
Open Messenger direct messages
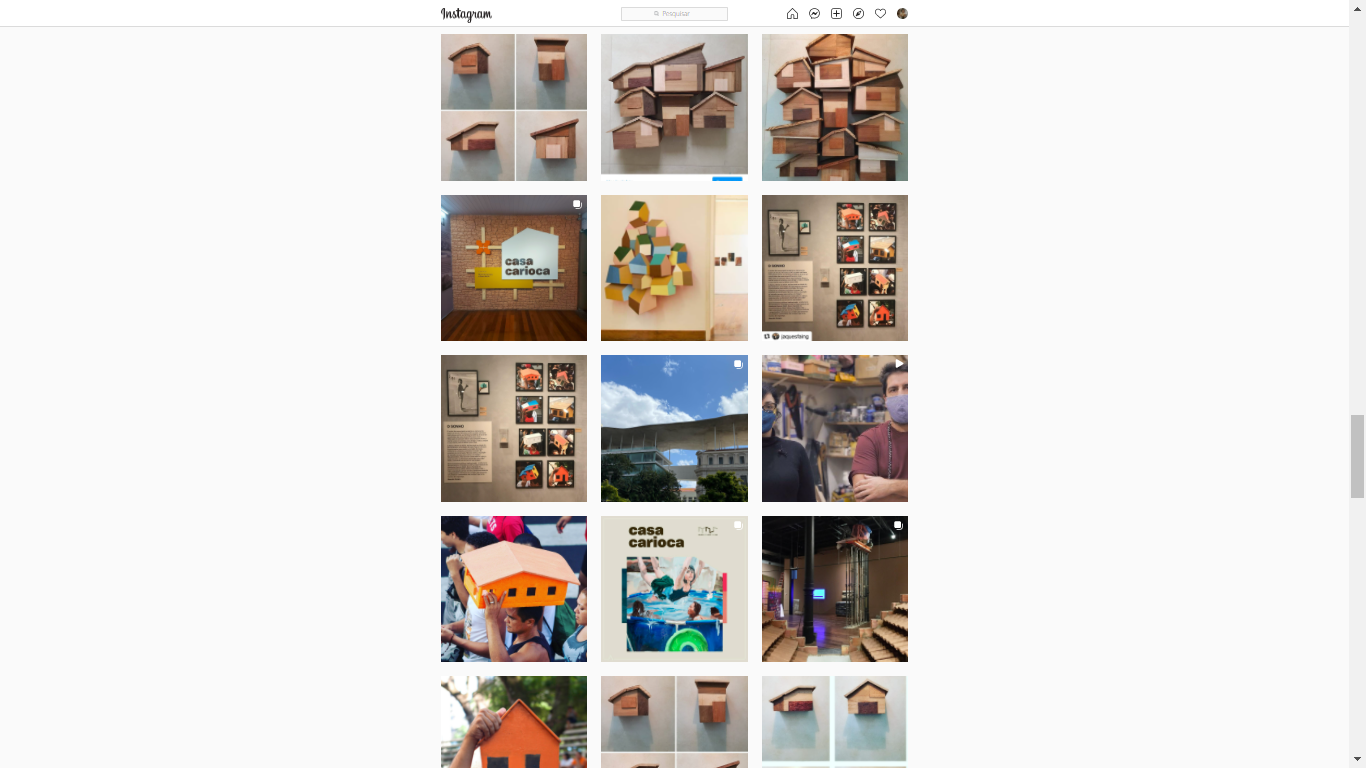pos(814,14)
